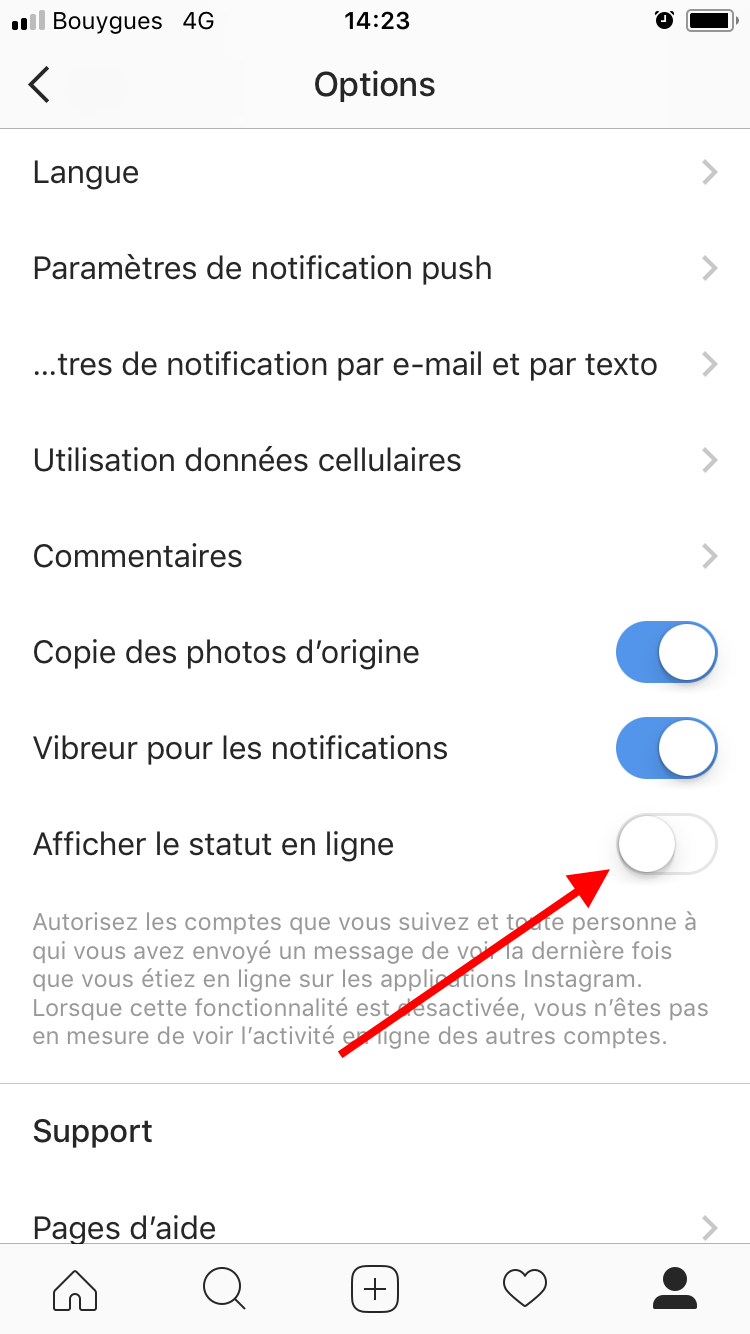750x1334 pixels.
Task: Open the Langue setting
Action: [x=375, y=173]
